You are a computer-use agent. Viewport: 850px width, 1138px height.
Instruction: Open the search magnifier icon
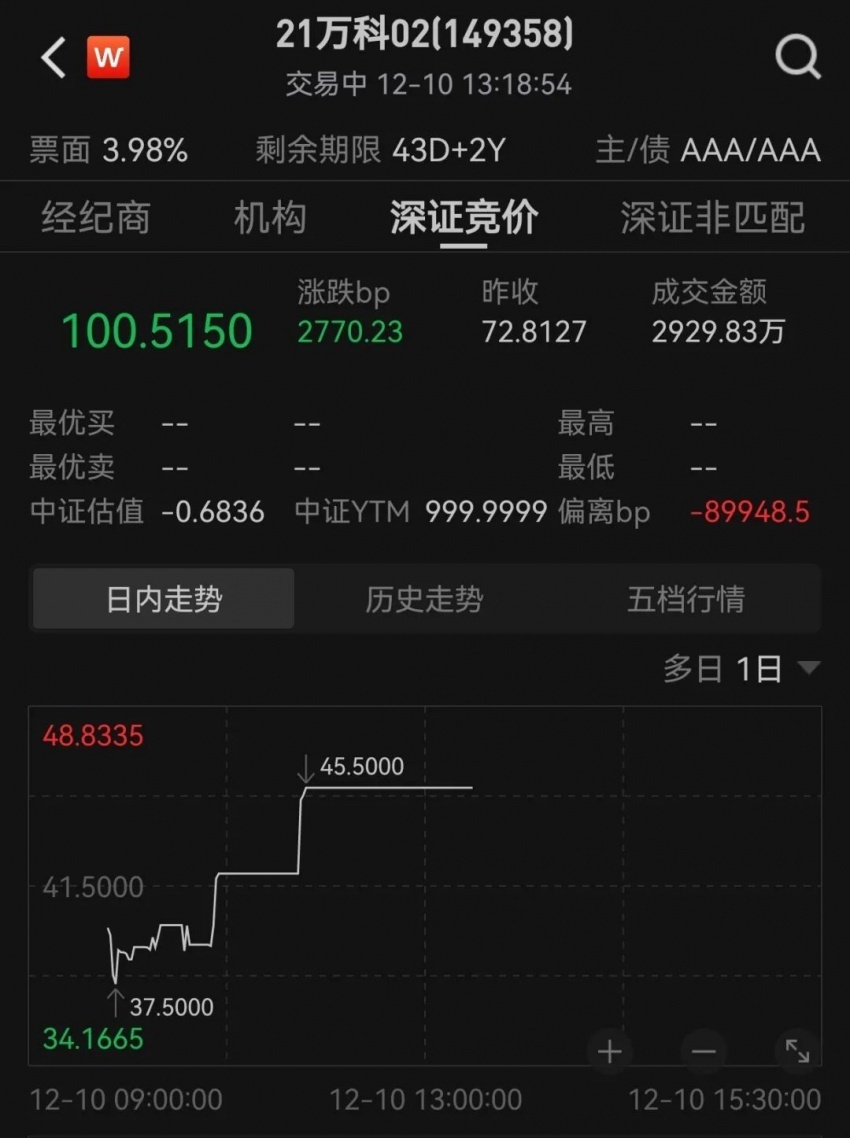tap(797, 59)
